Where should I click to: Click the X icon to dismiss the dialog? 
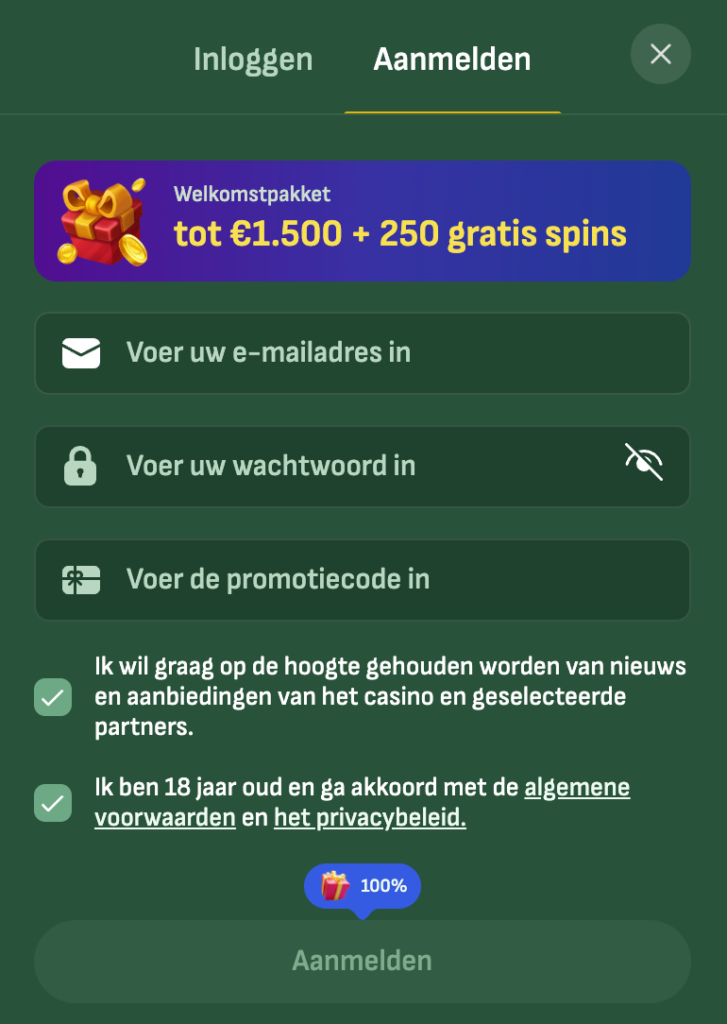660,55
